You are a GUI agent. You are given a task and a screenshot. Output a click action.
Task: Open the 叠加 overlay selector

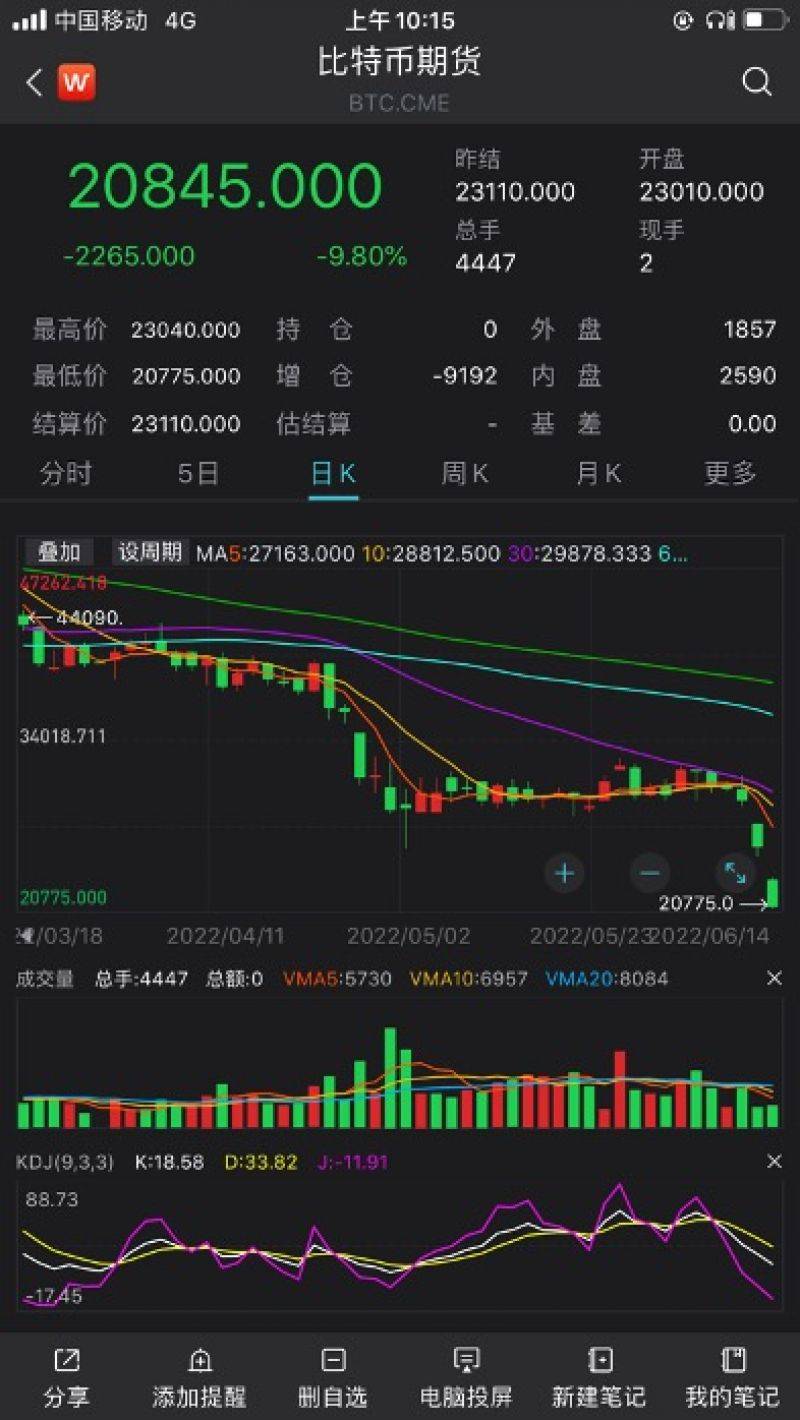[58, 553]
